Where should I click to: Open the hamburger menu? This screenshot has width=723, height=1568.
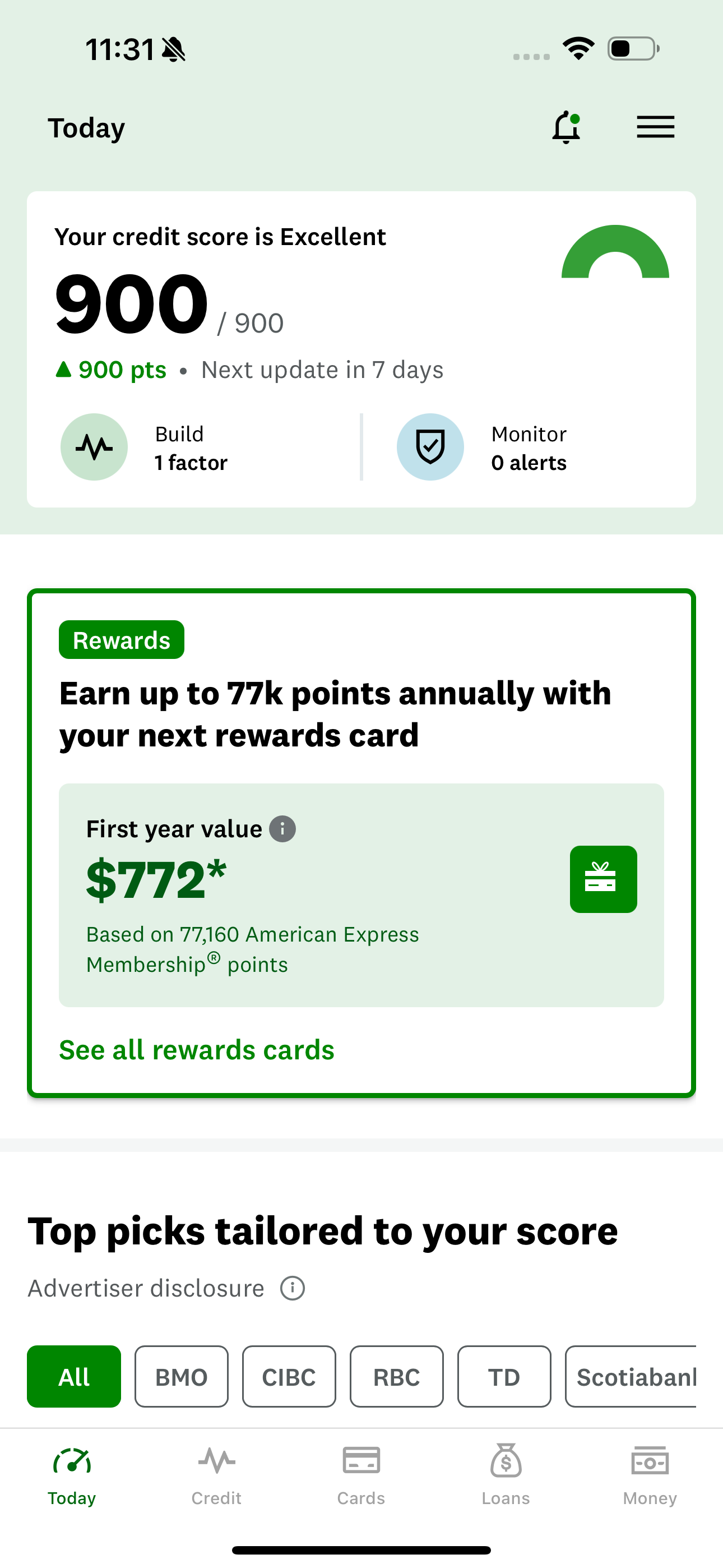[655, 127]
